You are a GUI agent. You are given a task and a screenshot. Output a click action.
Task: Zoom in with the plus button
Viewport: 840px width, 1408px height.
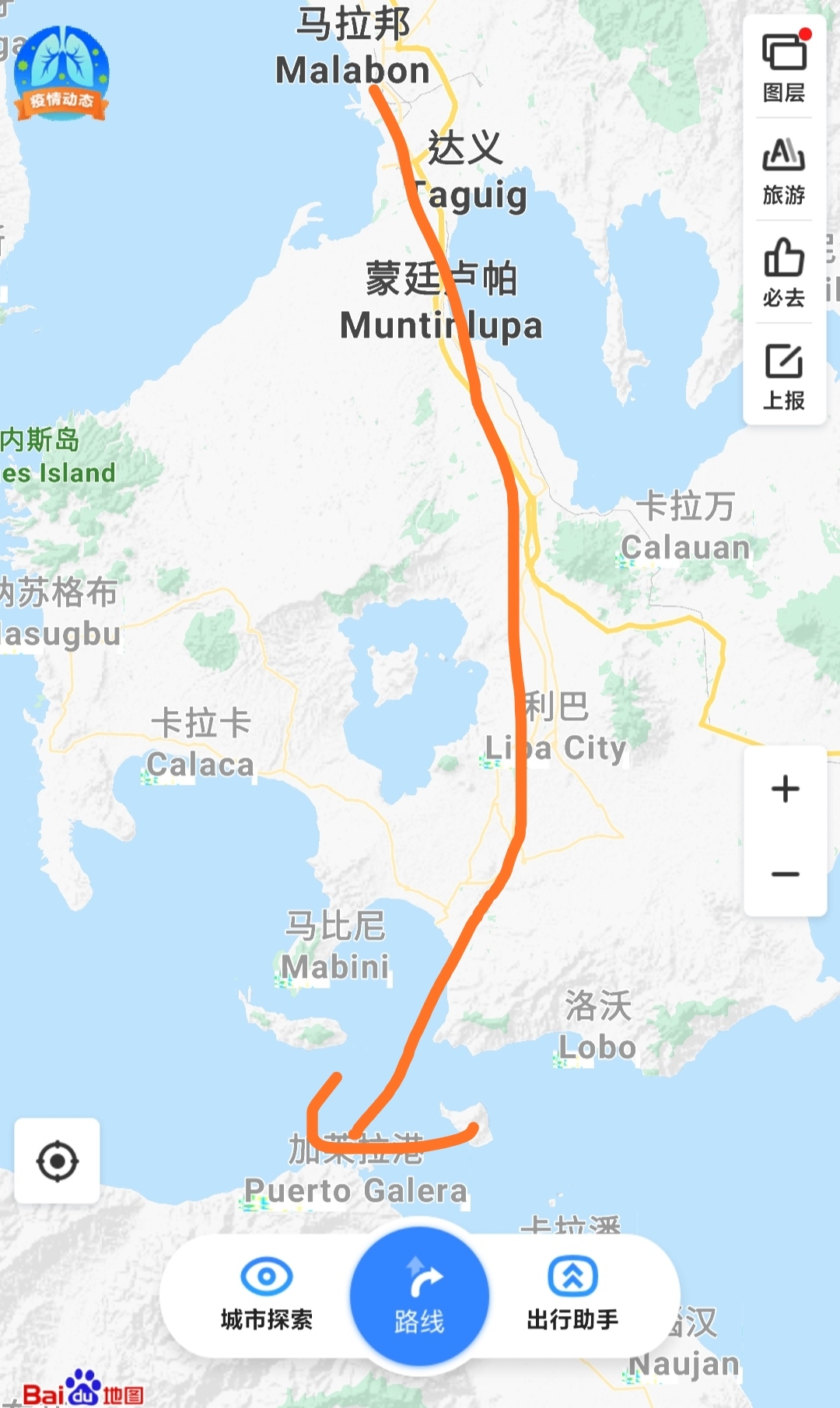click(786, 789)
